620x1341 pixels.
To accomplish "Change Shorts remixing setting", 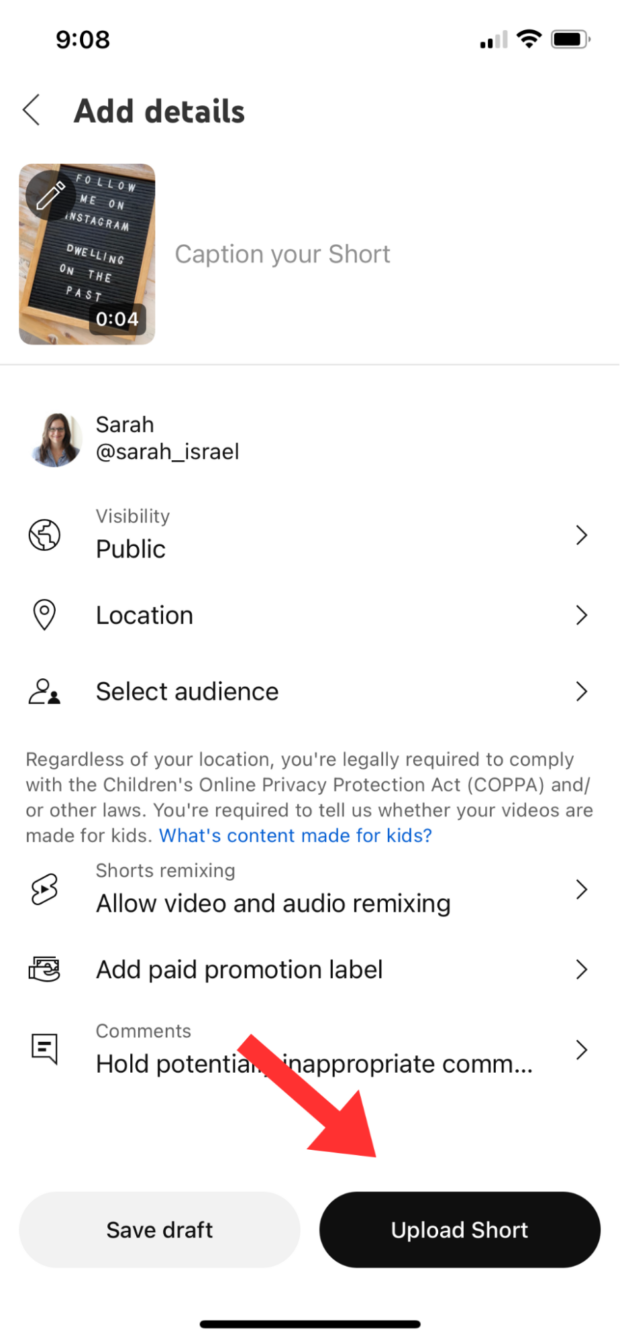I will [310, 890].
